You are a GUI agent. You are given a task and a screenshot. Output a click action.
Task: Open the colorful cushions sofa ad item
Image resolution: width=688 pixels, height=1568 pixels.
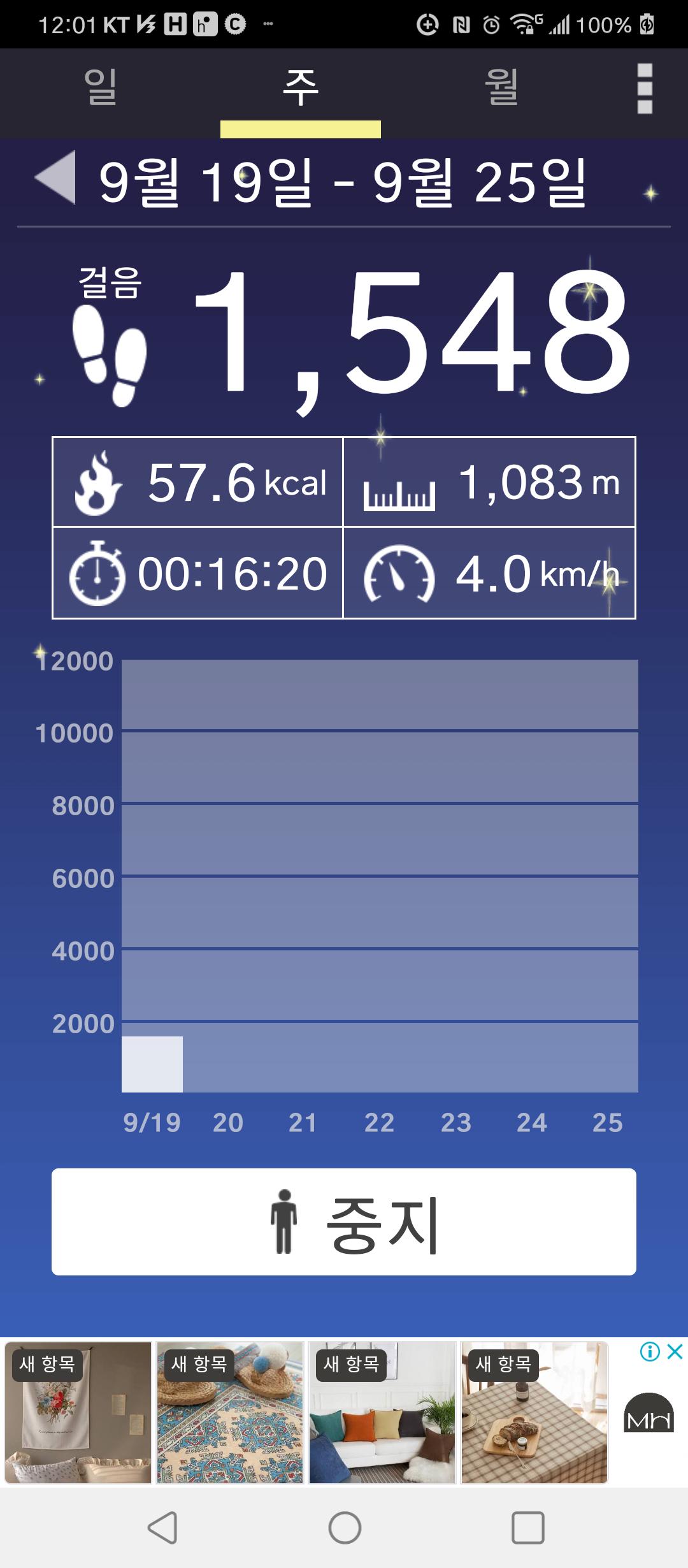tap(382, 1412)
